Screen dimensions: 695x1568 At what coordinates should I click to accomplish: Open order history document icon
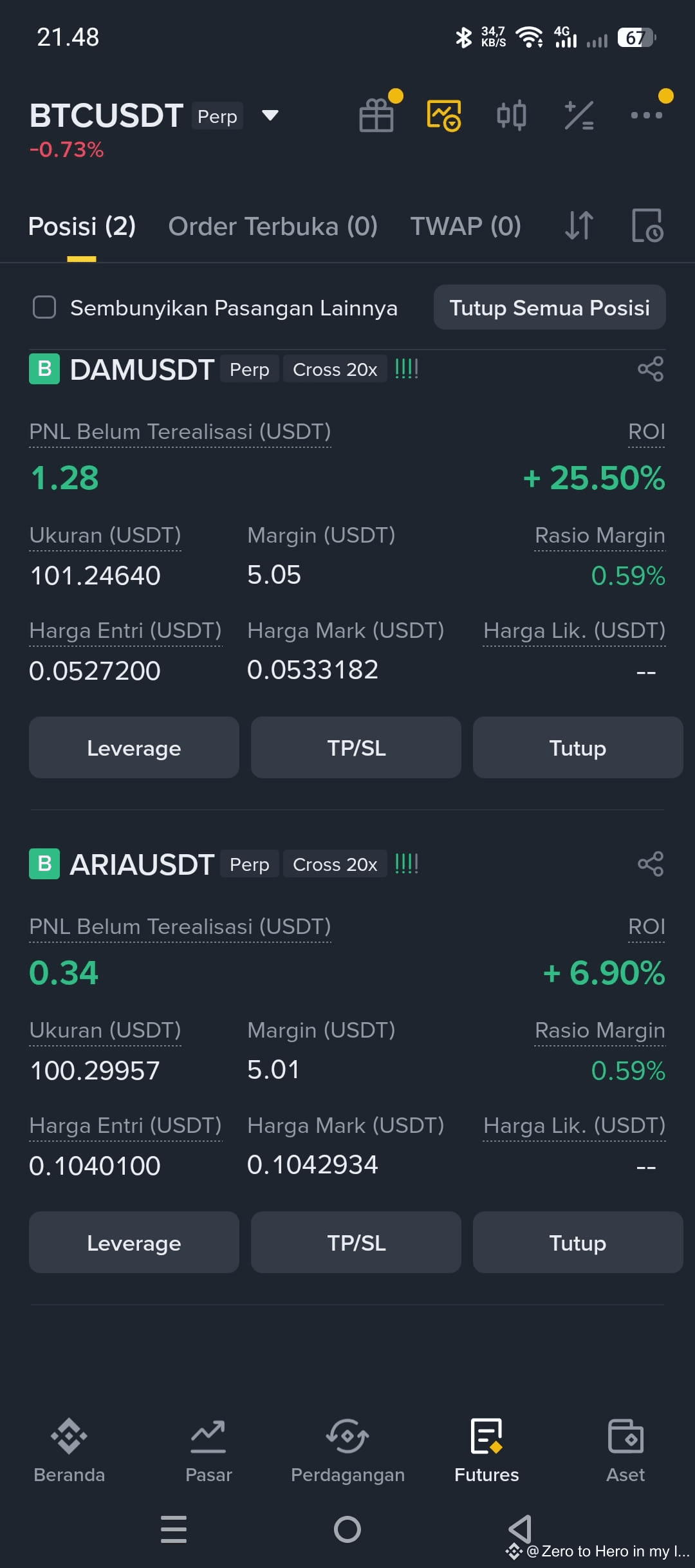[647, 226]
